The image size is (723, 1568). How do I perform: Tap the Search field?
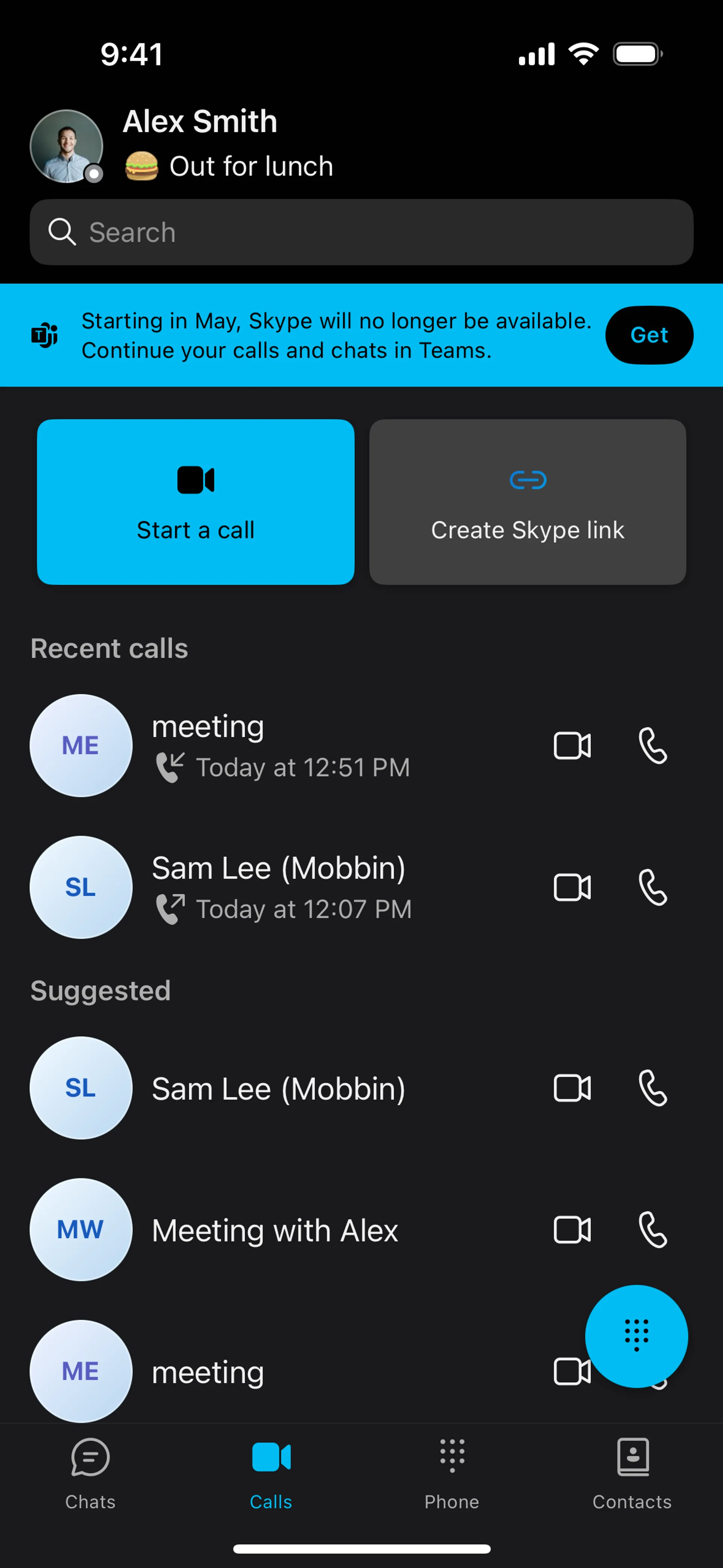[361, 232]
